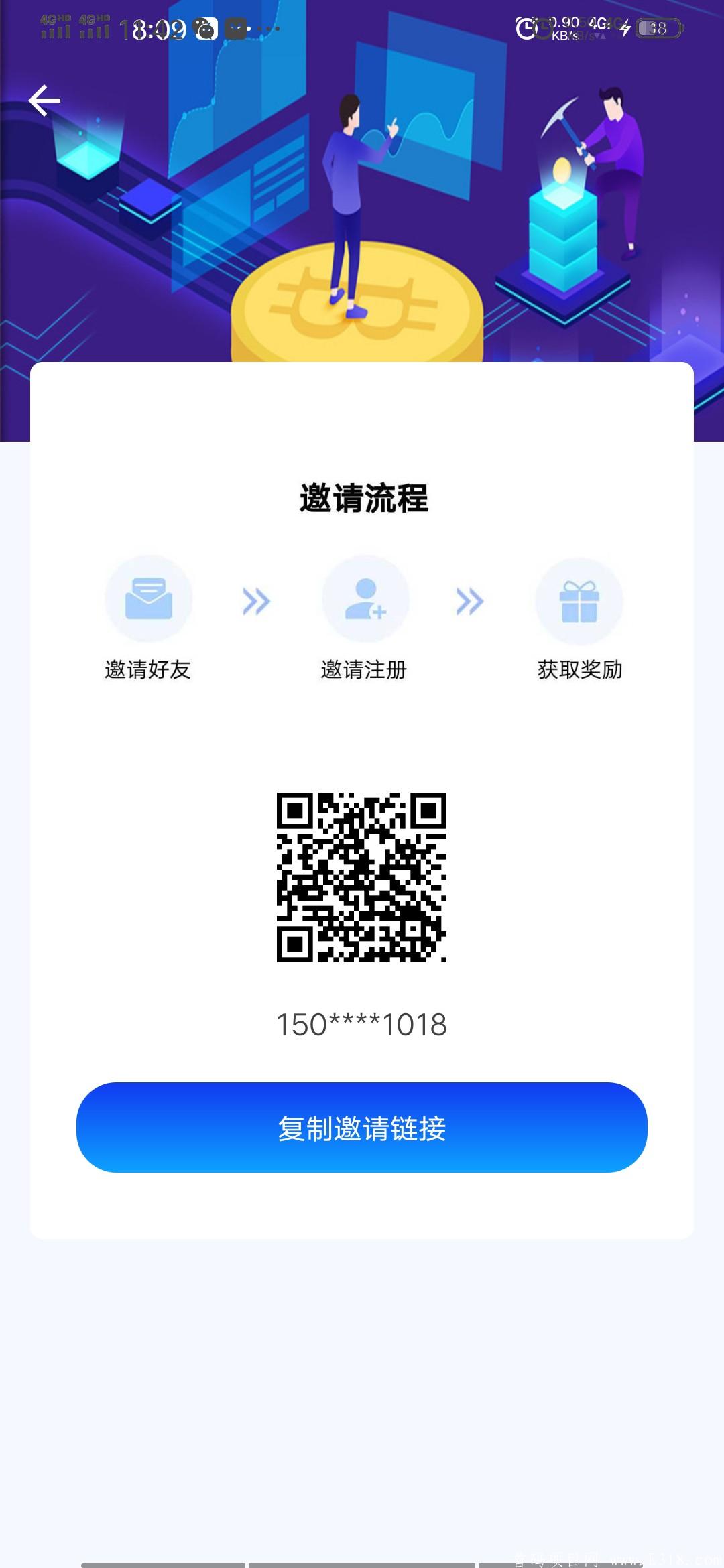Tap the 复制邀请链接 button
This screenshot has width=724, height=1568.
pyautogui.click(x=362, y=1128)
